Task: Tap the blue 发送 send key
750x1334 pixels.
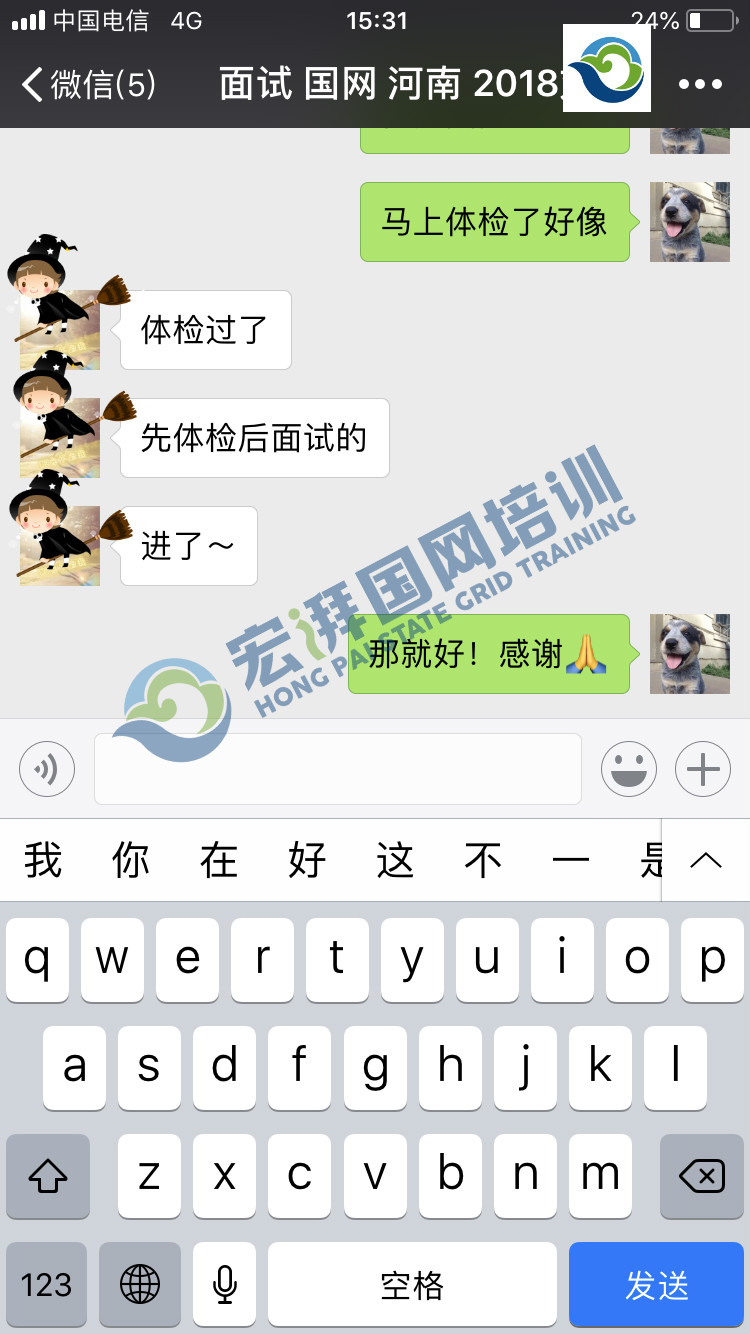Action: (x=657, y=1285)
